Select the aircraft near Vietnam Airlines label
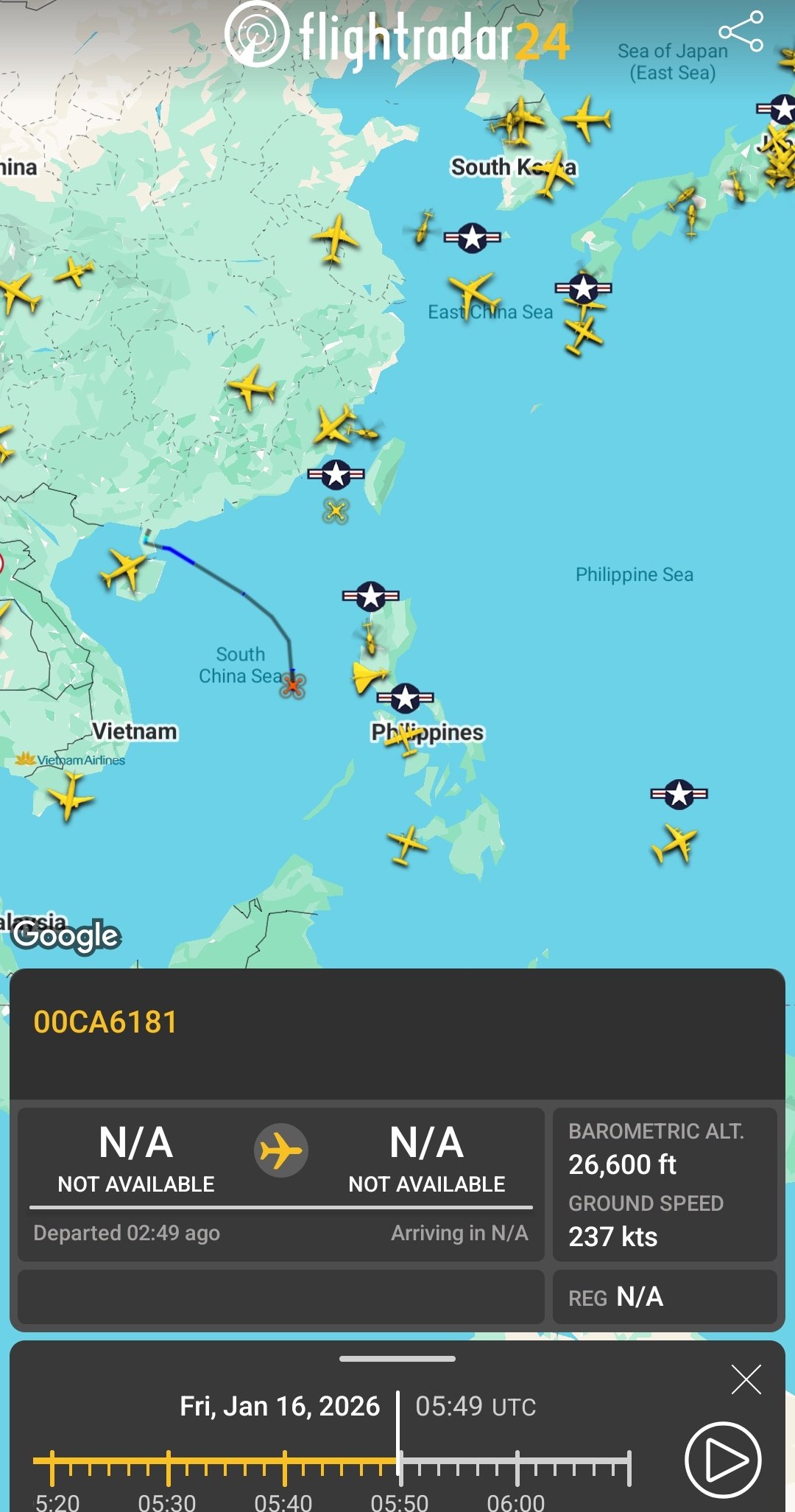The width and height of the screenshot is (795, 1512). pyautogui.click(x=69, y=798)
